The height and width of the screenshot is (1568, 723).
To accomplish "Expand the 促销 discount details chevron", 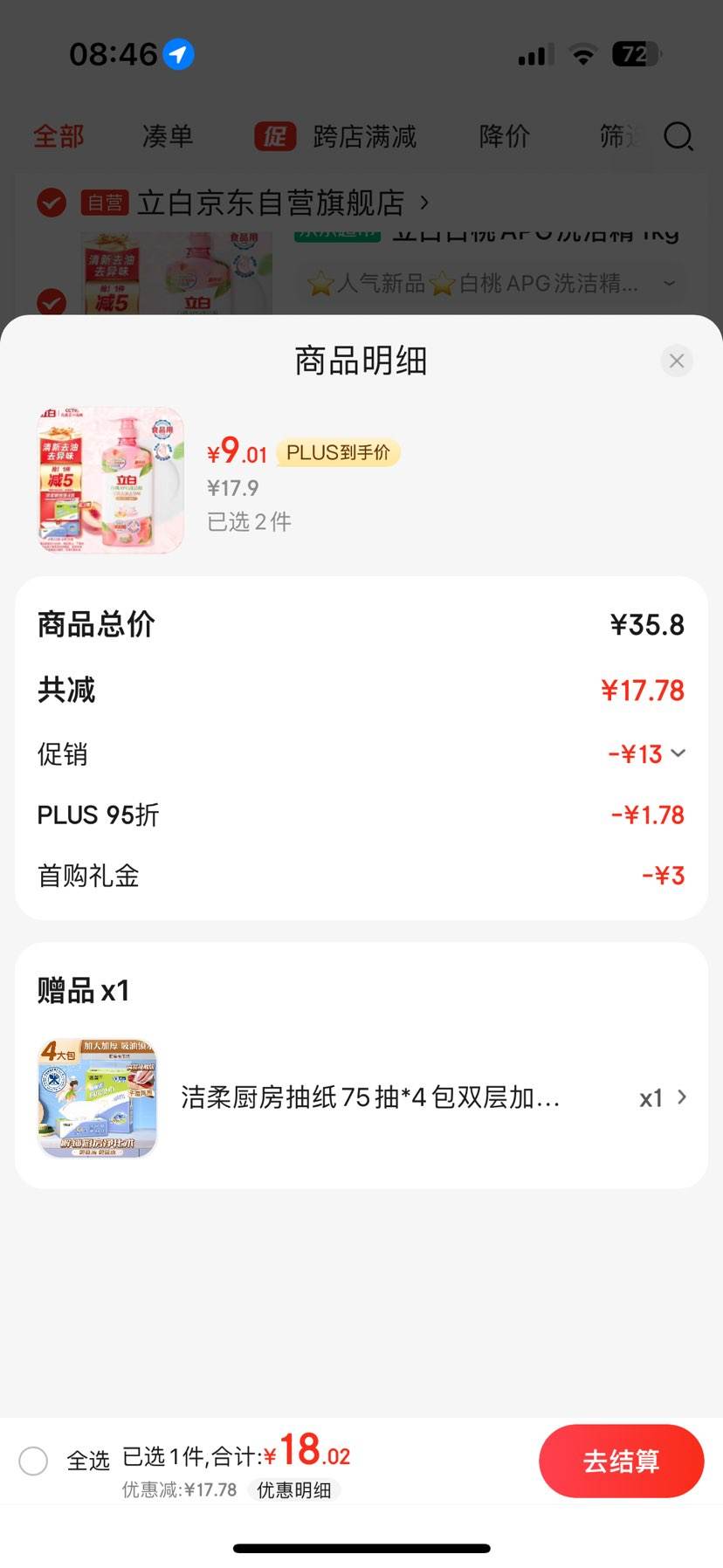I will [677, 753].
